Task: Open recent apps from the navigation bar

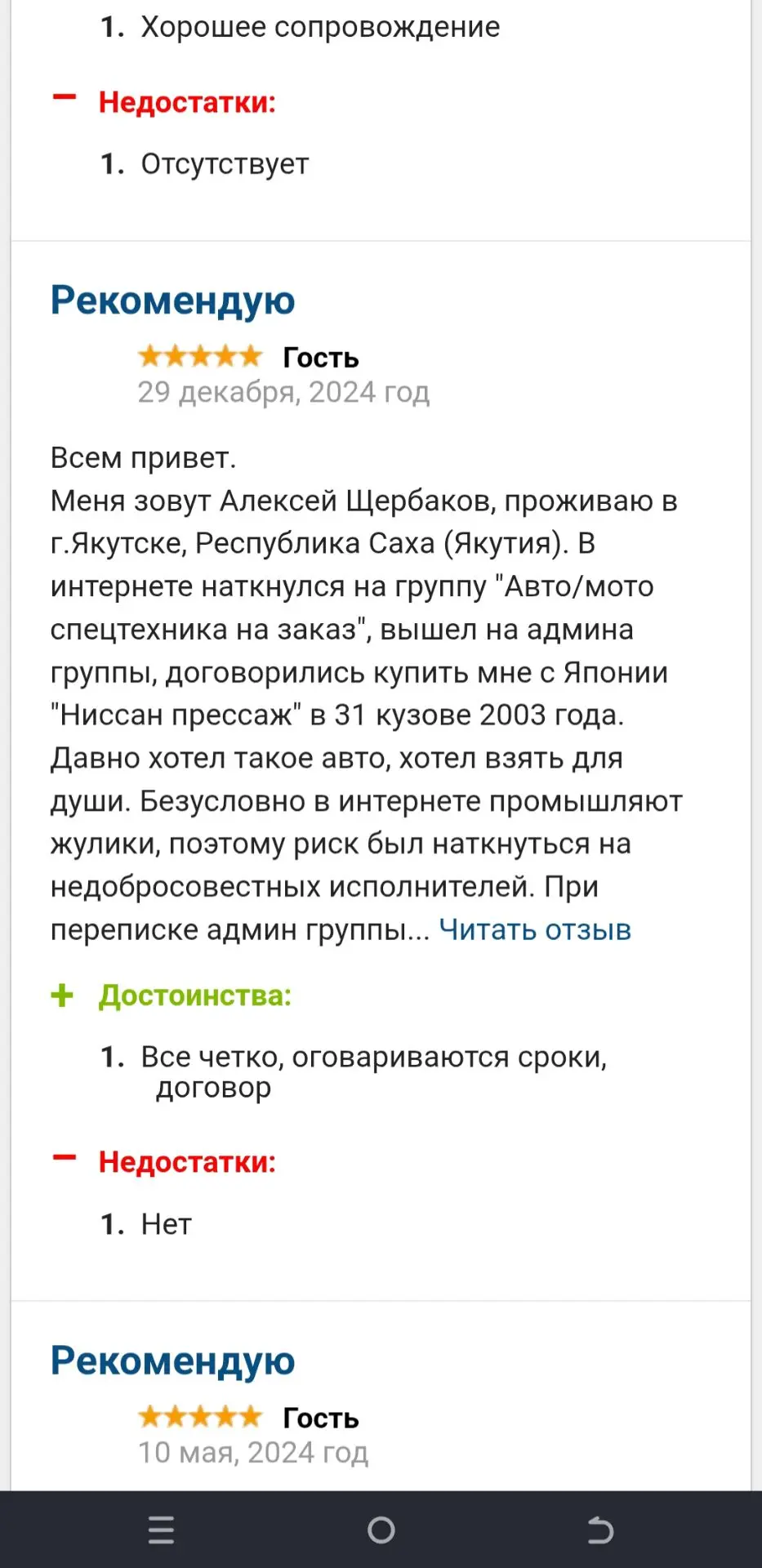Action: pos(162,1530)
